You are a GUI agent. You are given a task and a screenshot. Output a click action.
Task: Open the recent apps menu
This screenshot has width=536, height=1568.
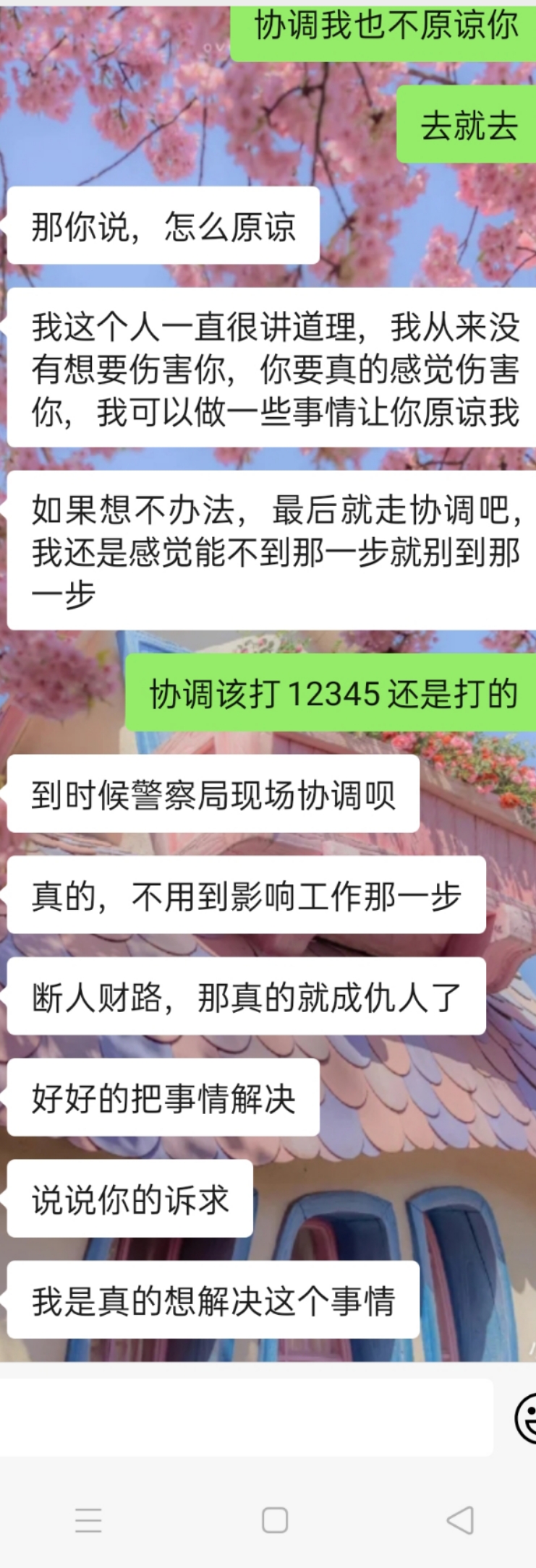coord(88,1520)
